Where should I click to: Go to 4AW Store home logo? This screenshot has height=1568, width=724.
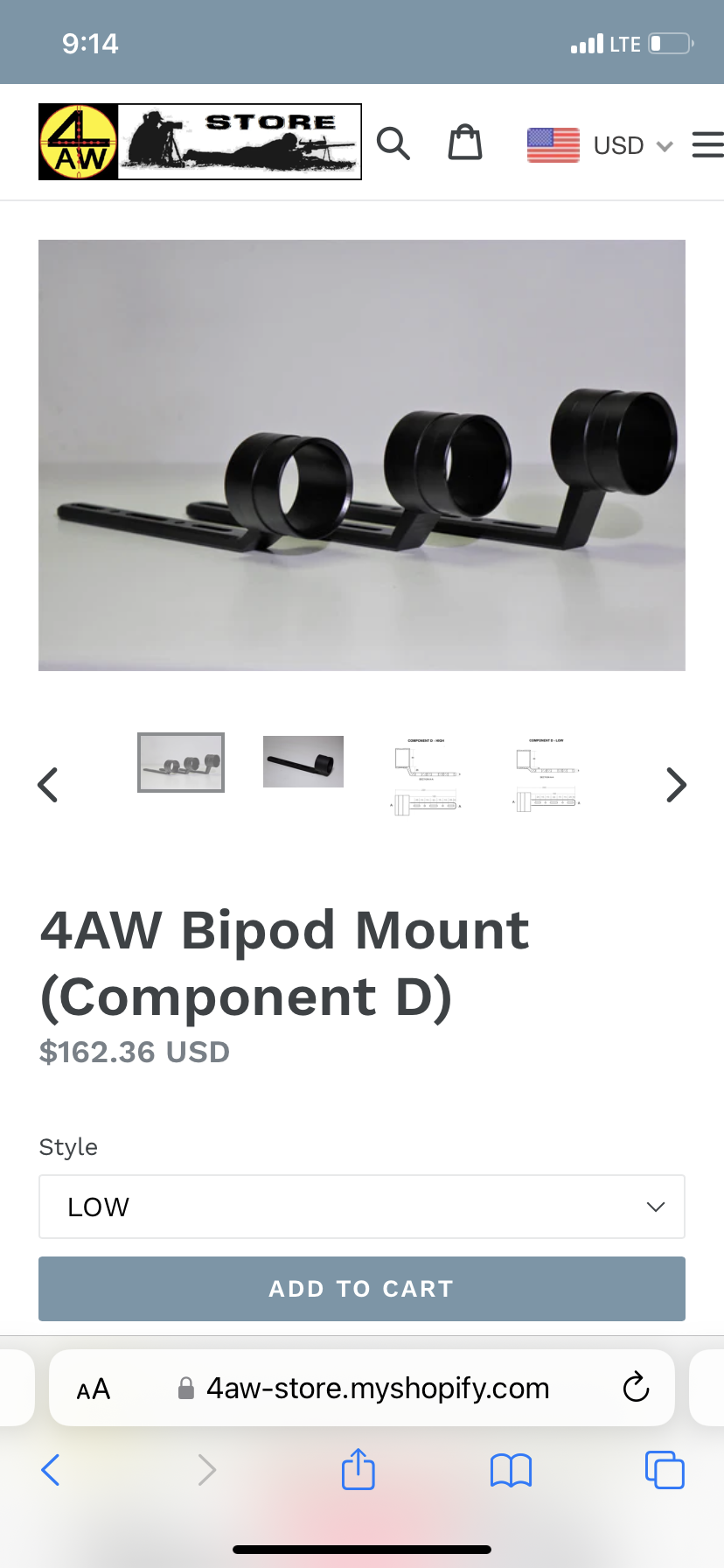coord(199,142)
